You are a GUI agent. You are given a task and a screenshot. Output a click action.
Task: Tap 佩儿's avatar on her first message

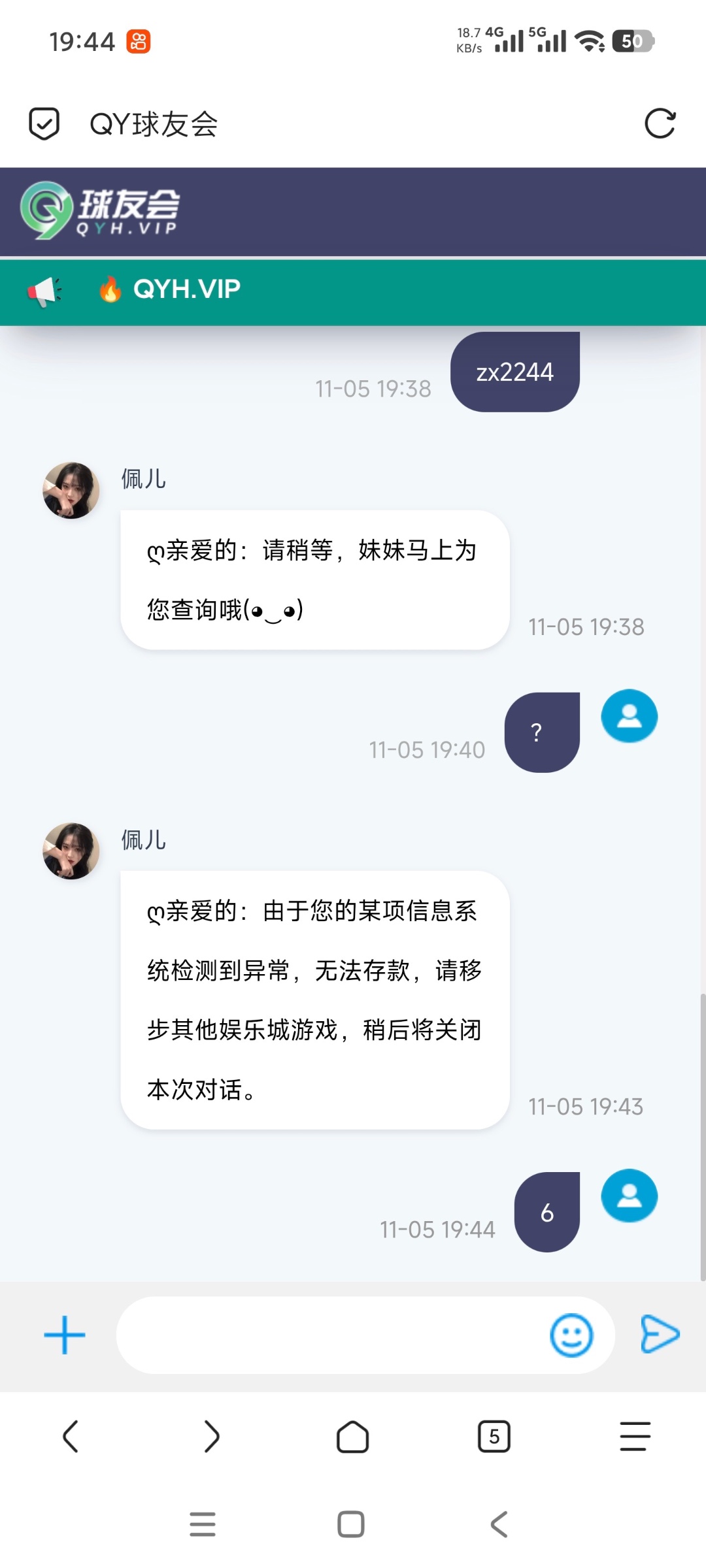[70, 491]
